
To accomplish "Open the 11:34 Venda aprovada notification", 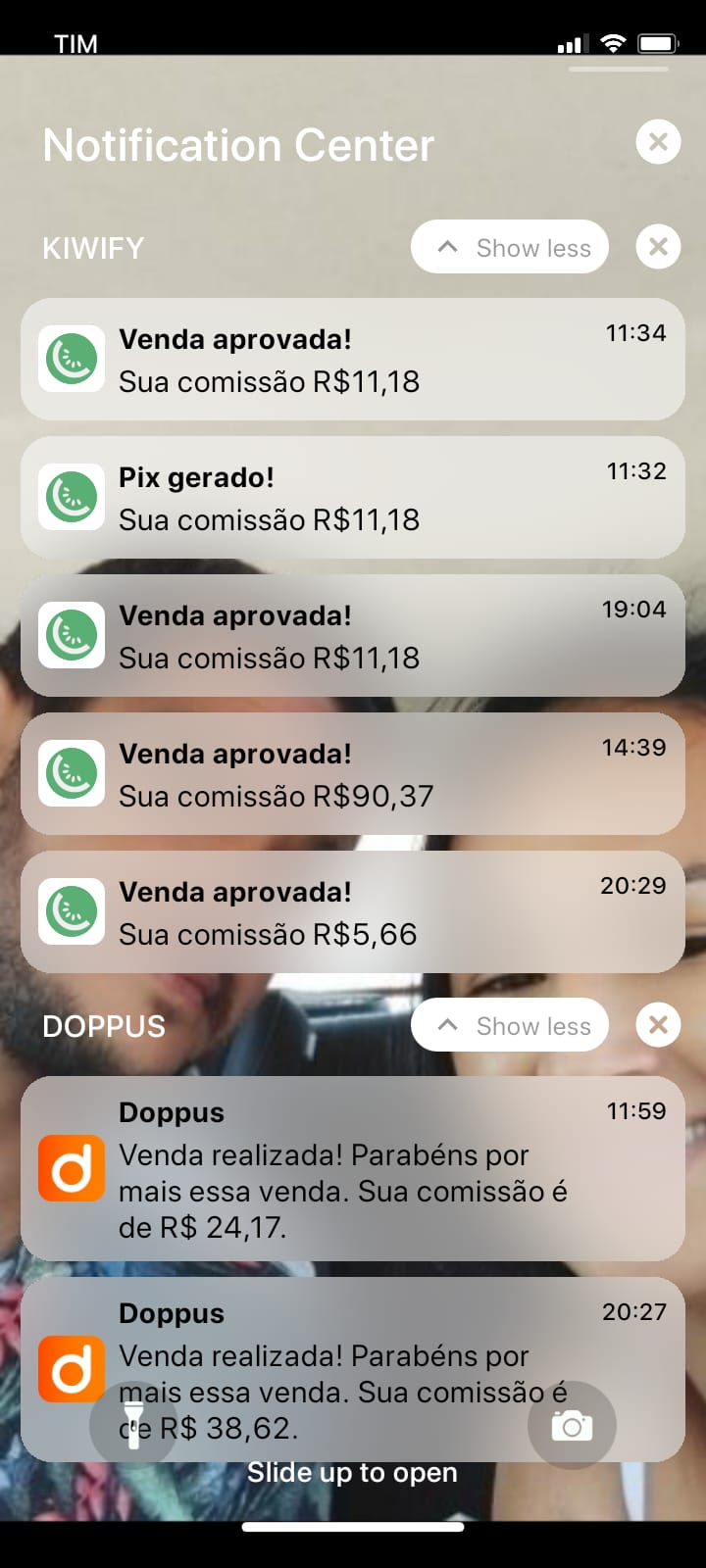I will click(x=353, y=360).
